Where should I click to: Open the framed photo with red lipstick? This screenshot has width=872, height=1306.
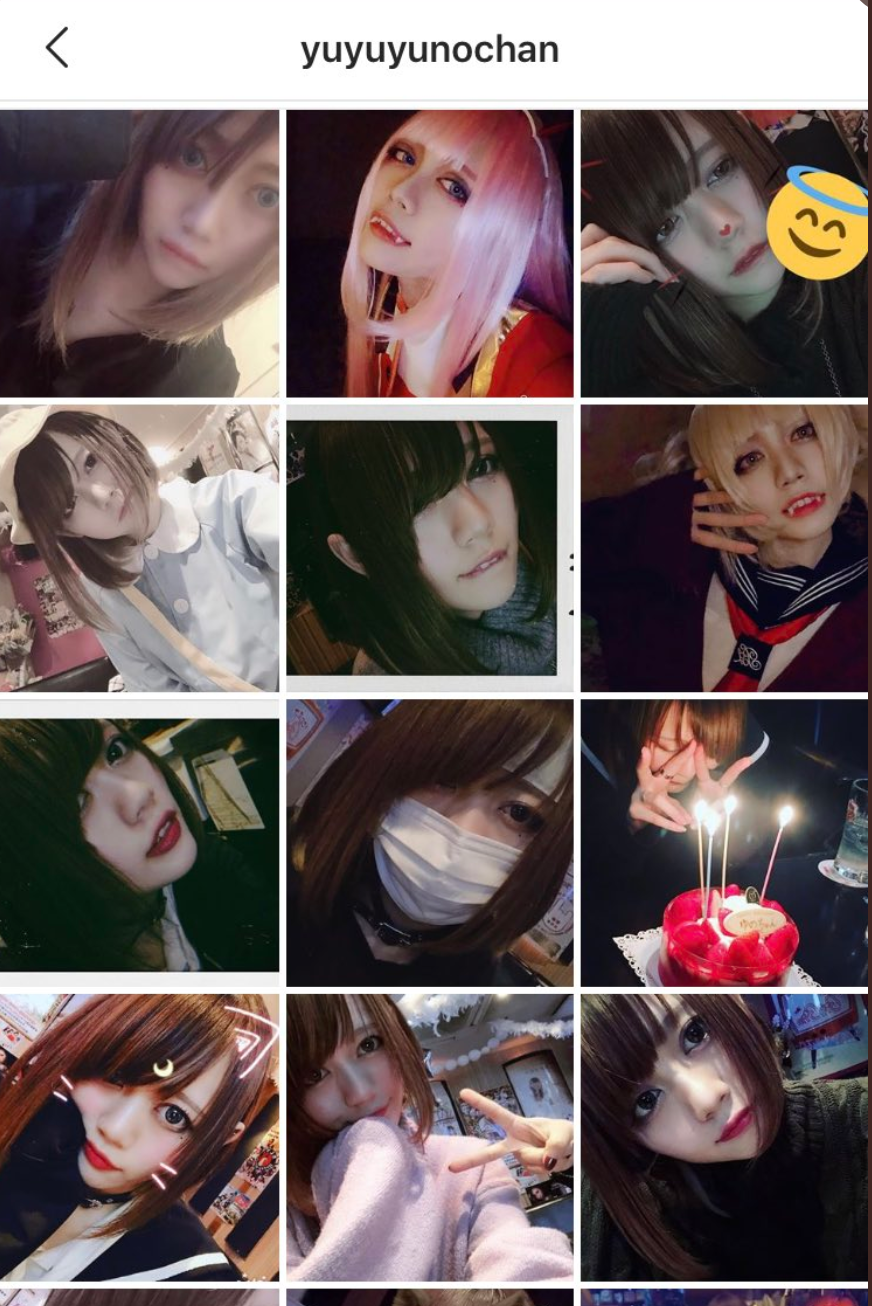(x=139, y=843)
